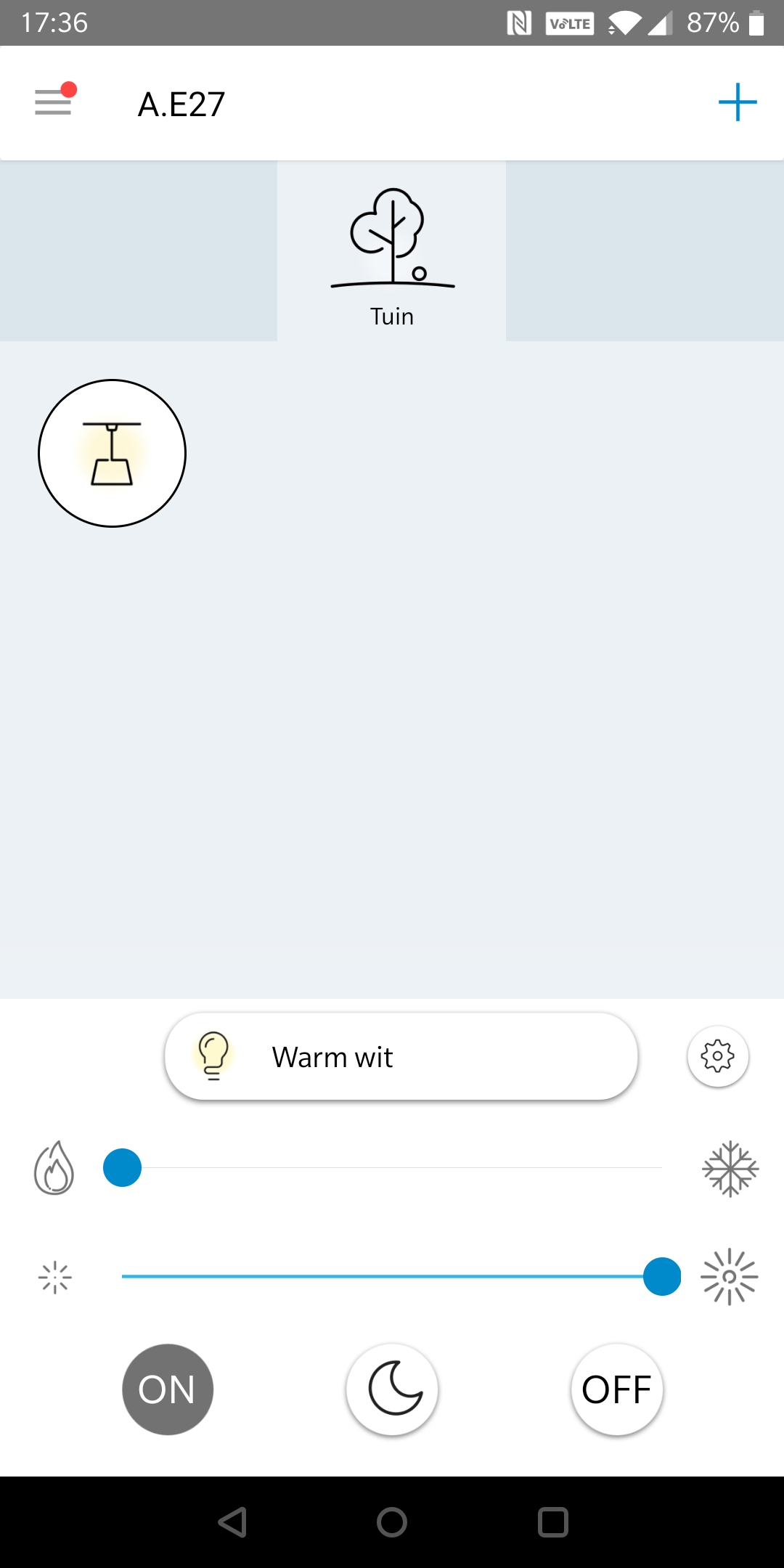This screenshot has height=1568, width=784.
Task: Open the Warm wit scene selector
Action: (401, 1057)
